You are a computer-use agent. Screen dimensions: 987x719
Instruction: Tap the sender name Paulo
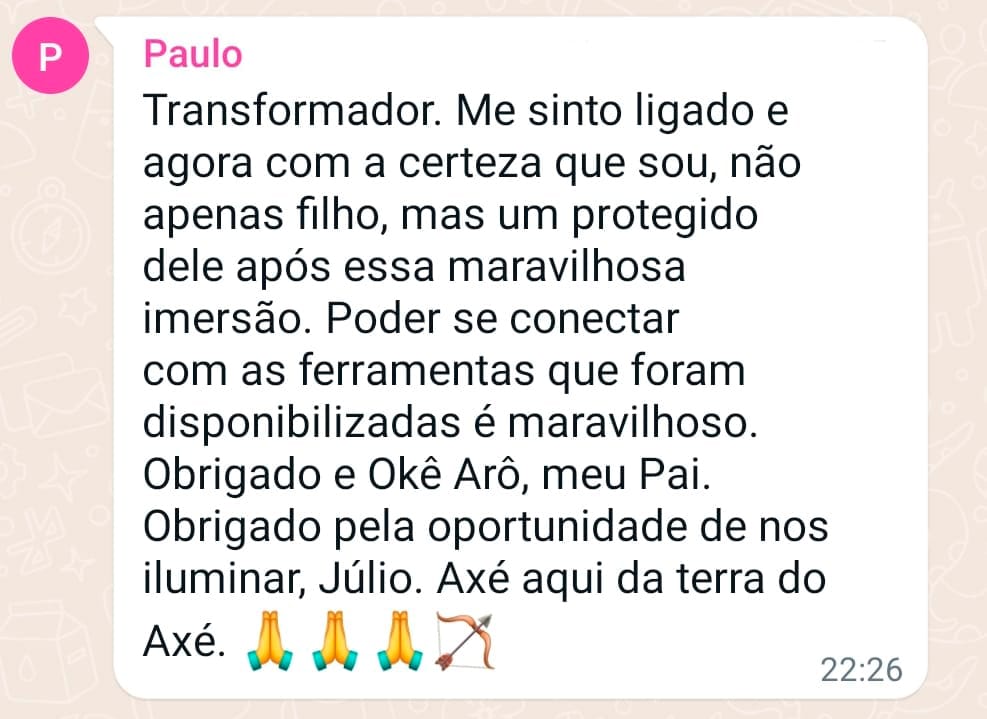[x=193, y=54]
